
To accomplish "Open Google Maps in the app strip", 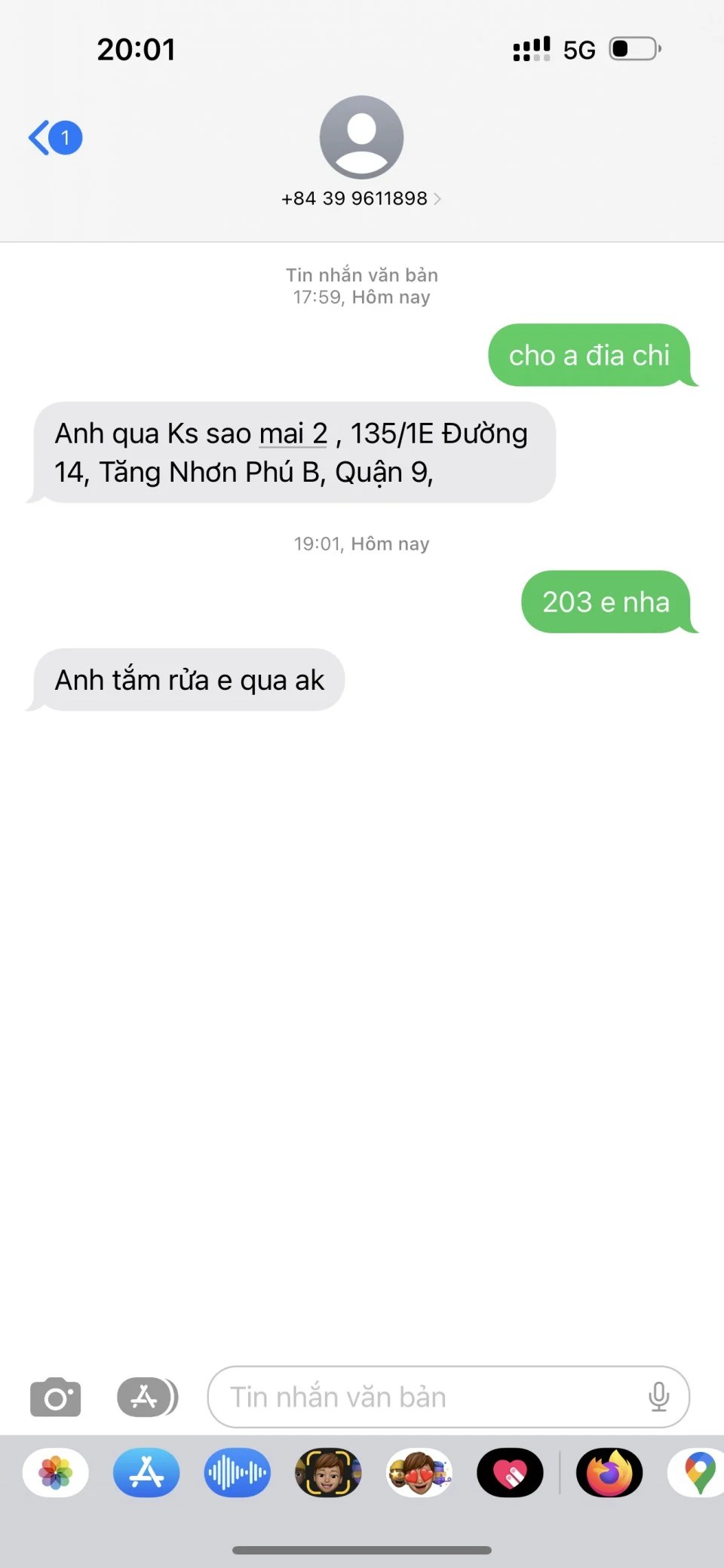I will click(698, 1472).
